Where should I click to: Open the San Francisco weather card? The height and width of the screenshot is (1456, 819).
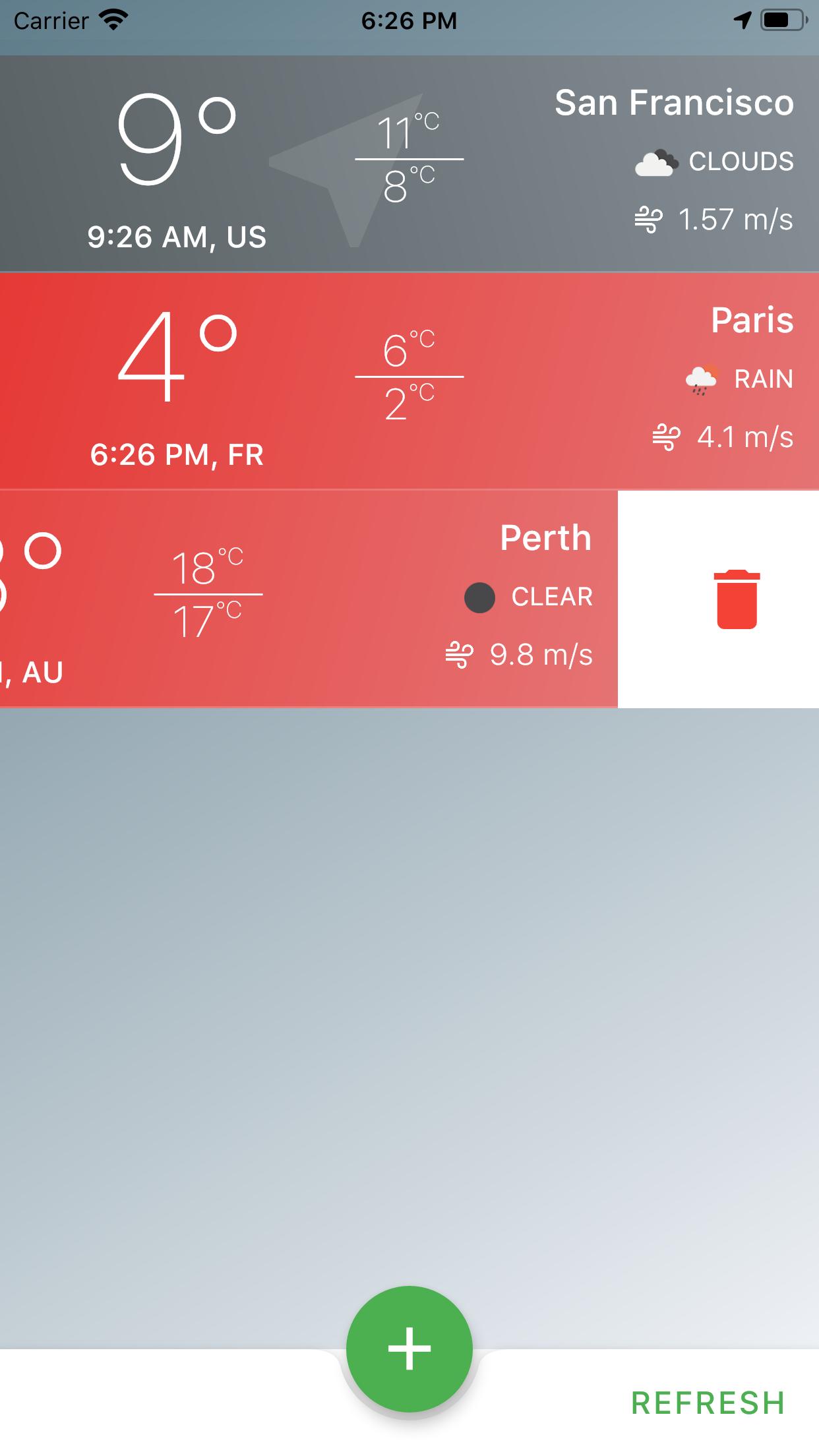[x=409, y=162]
